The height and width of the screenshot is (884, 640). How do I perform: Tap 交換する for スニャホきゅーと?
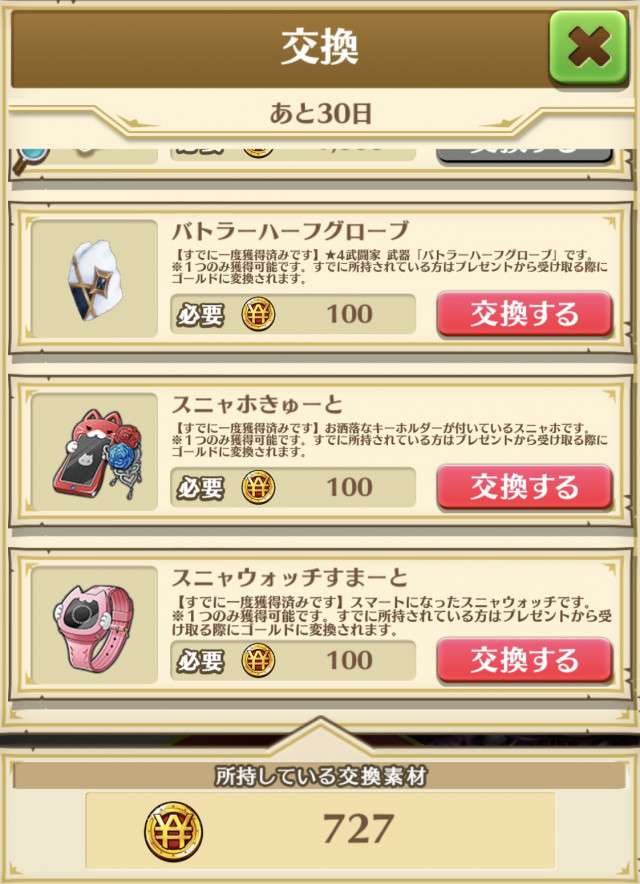524,488
